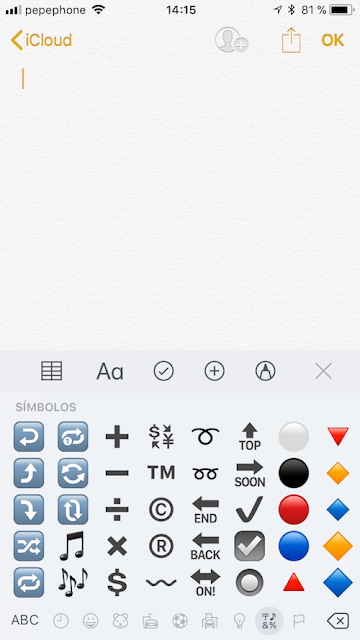
Task: Insert the red circle emoji
Action: coord(293,509)
